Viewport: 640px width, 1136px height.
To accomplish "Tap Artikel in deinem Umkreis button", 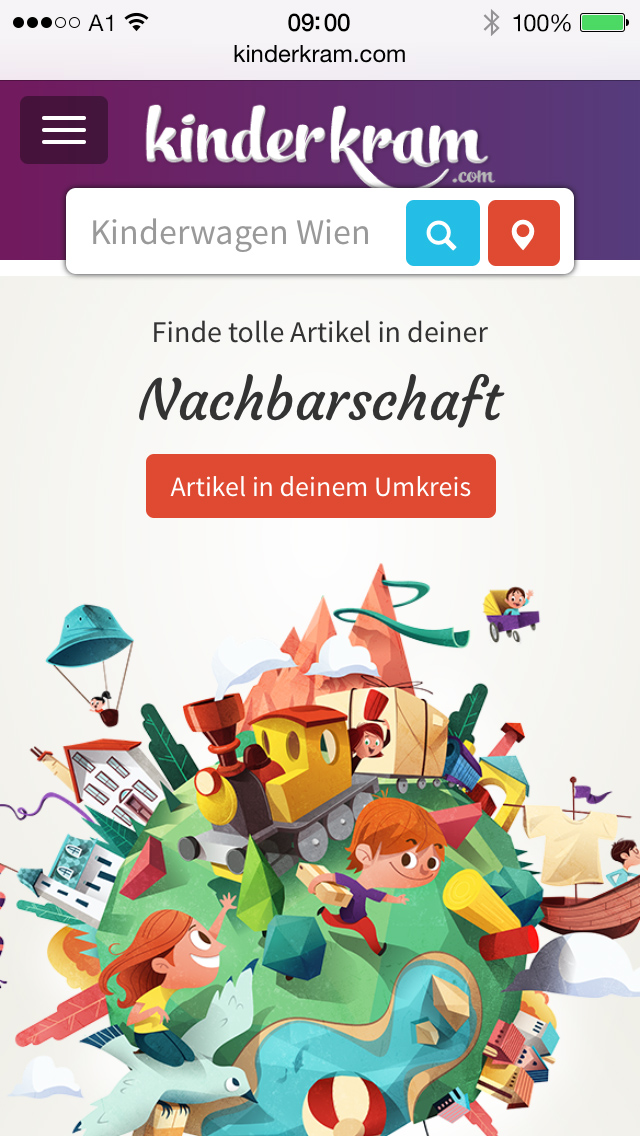I will [x=320, y=486].
